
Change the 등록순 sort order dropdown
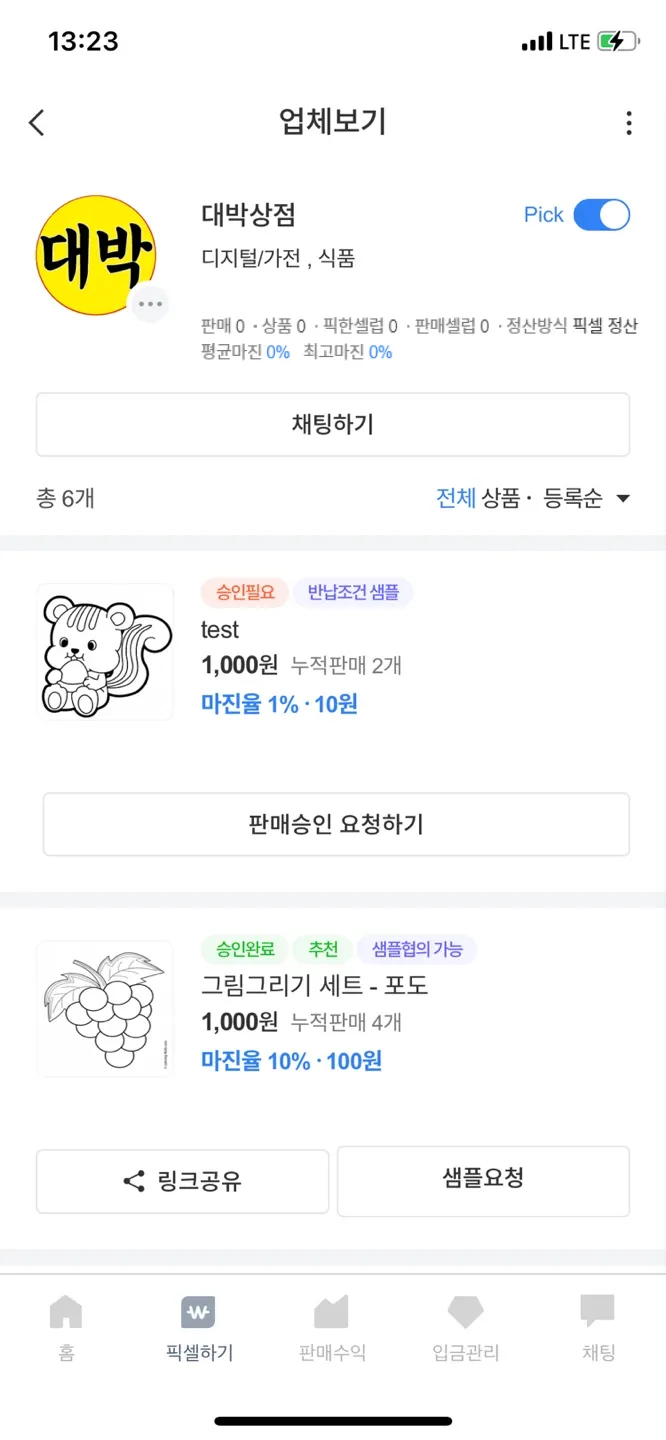click(x=587, y=498)
